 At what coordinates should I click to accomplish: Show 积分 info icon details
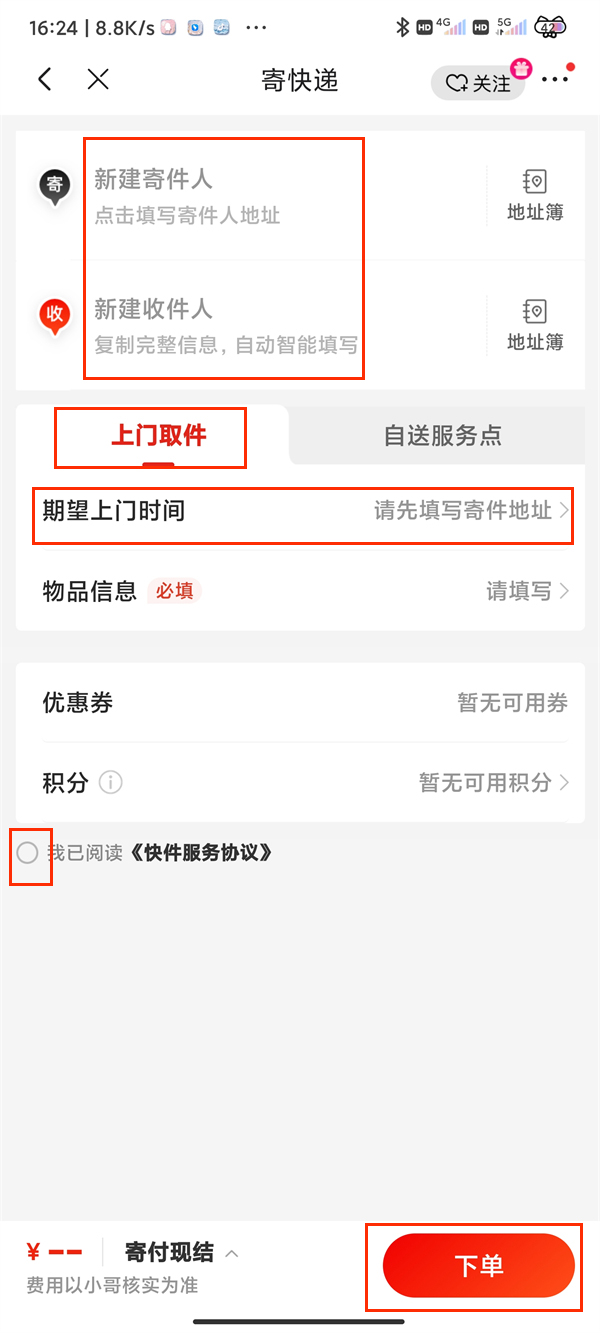click(x=111, y=783)
